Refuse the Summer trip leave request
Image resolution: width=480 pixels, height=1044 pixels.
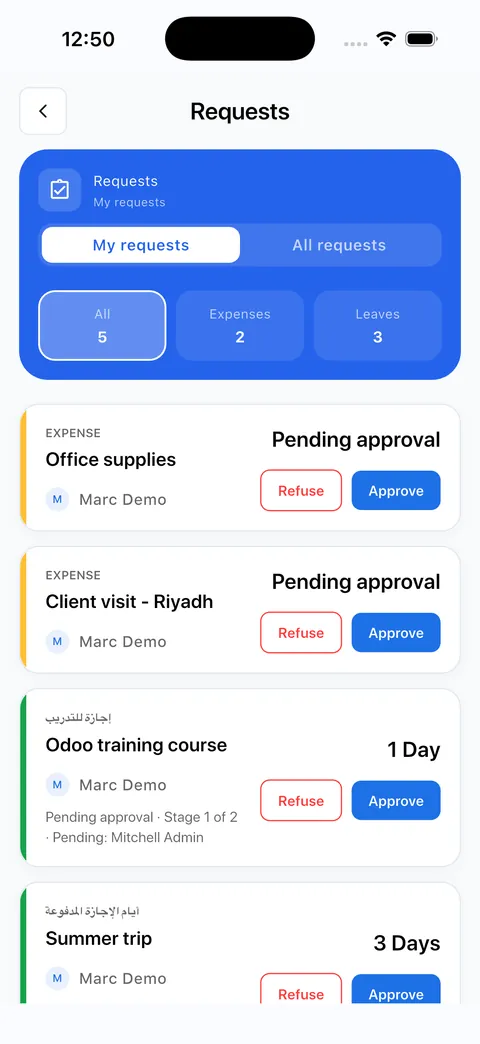click(301, 989)
